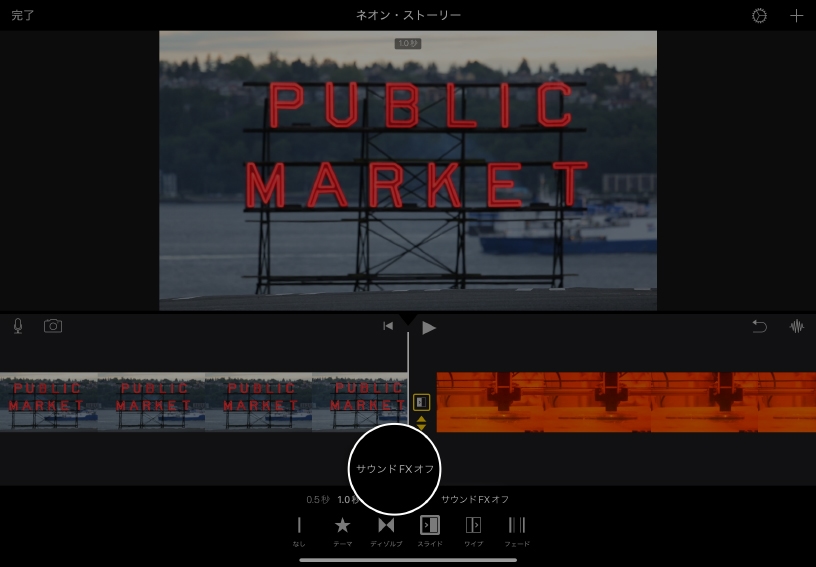816x567 pixels.
Task: Play the video preview
Action: pyautogui.click(x=429, y=327)
